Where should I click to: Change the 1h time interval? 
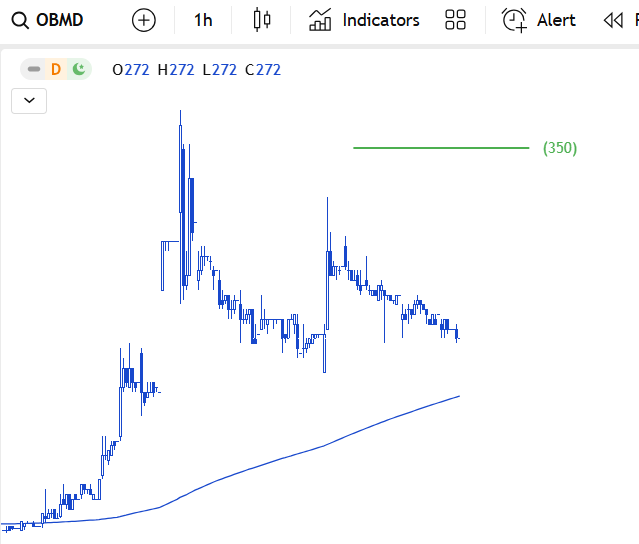203,20
